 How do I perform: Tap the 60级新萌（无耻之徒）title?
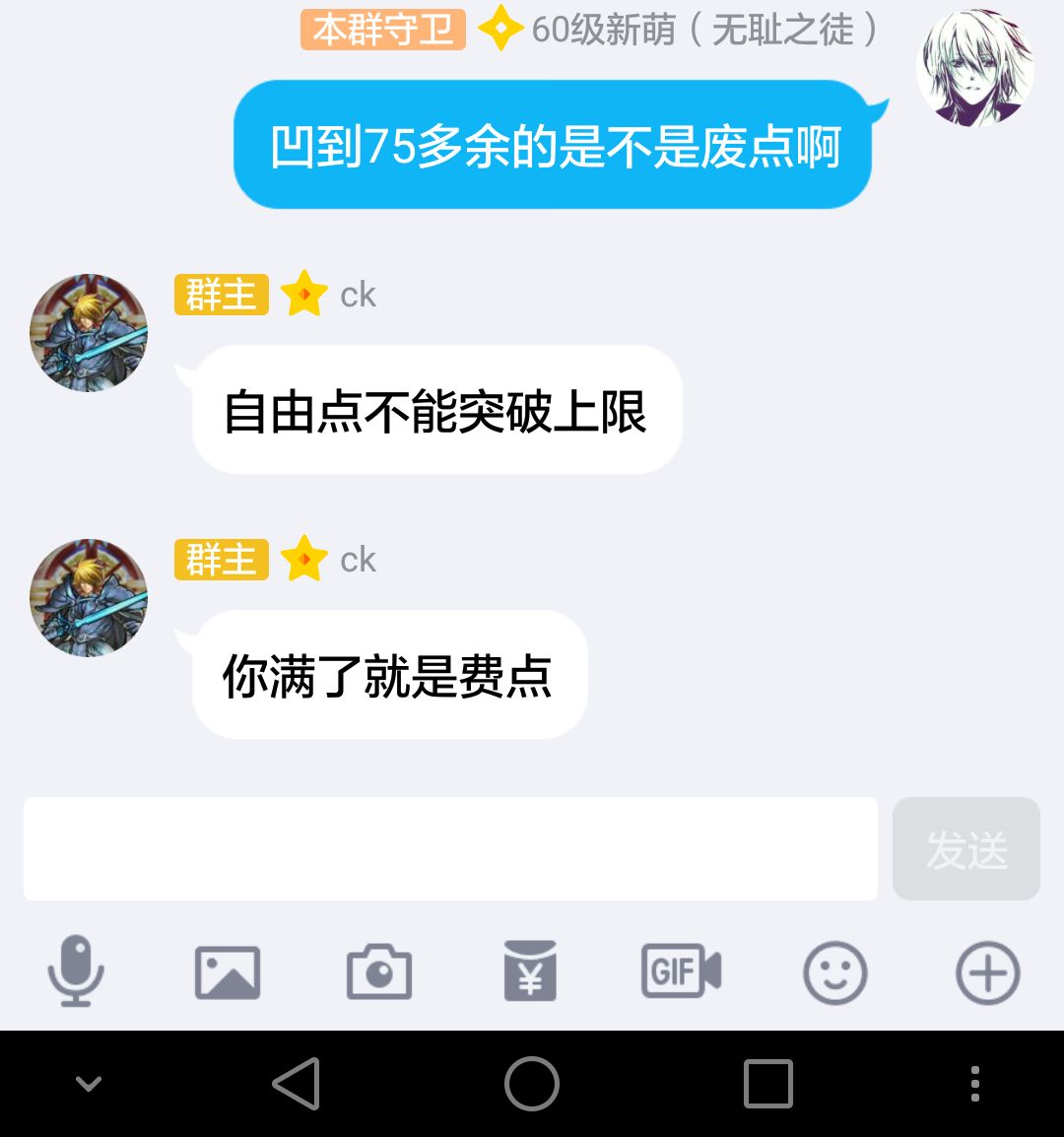pos(702,30)
